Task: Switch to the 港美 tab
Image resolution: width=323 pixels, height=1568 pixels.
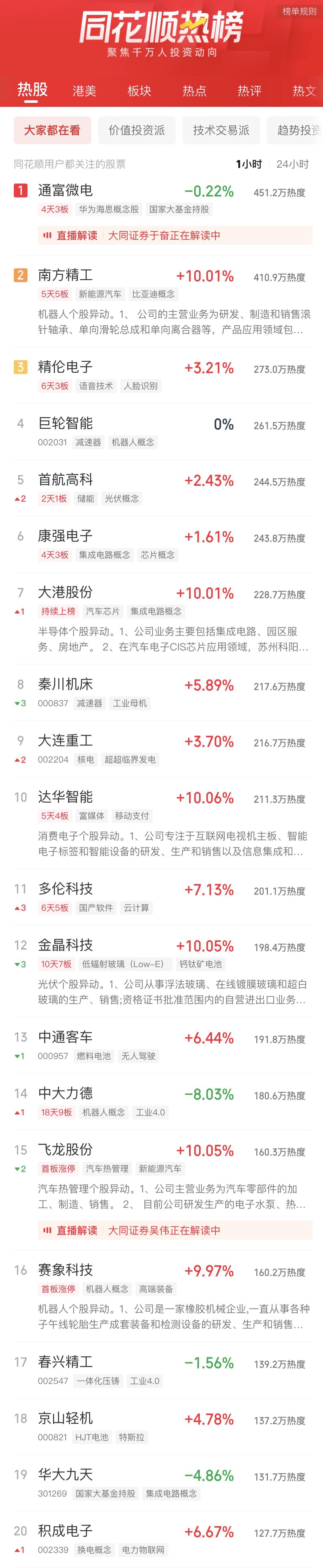Action: point(84,91)
